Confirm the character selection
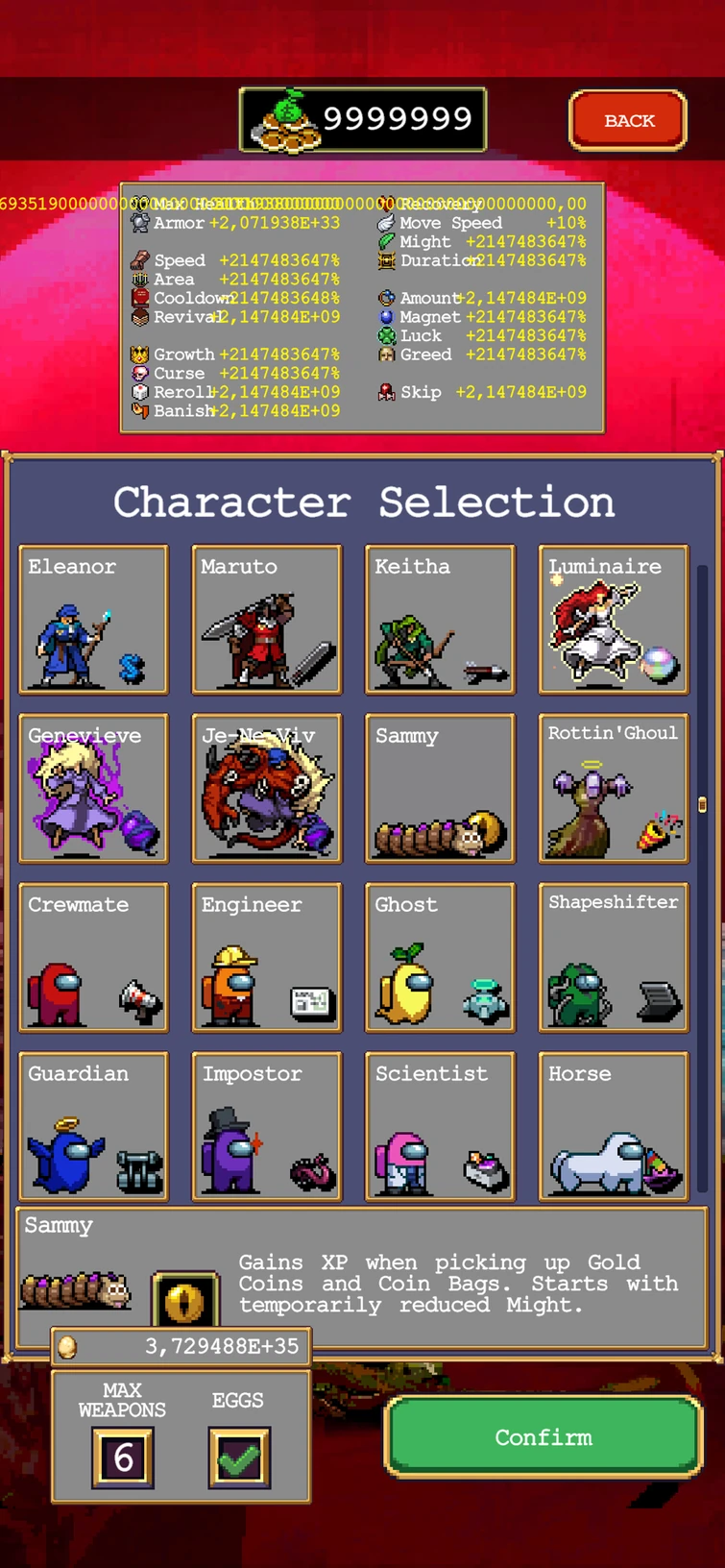This screenshot has width=725, height=1568. (x=544, y=1437)
